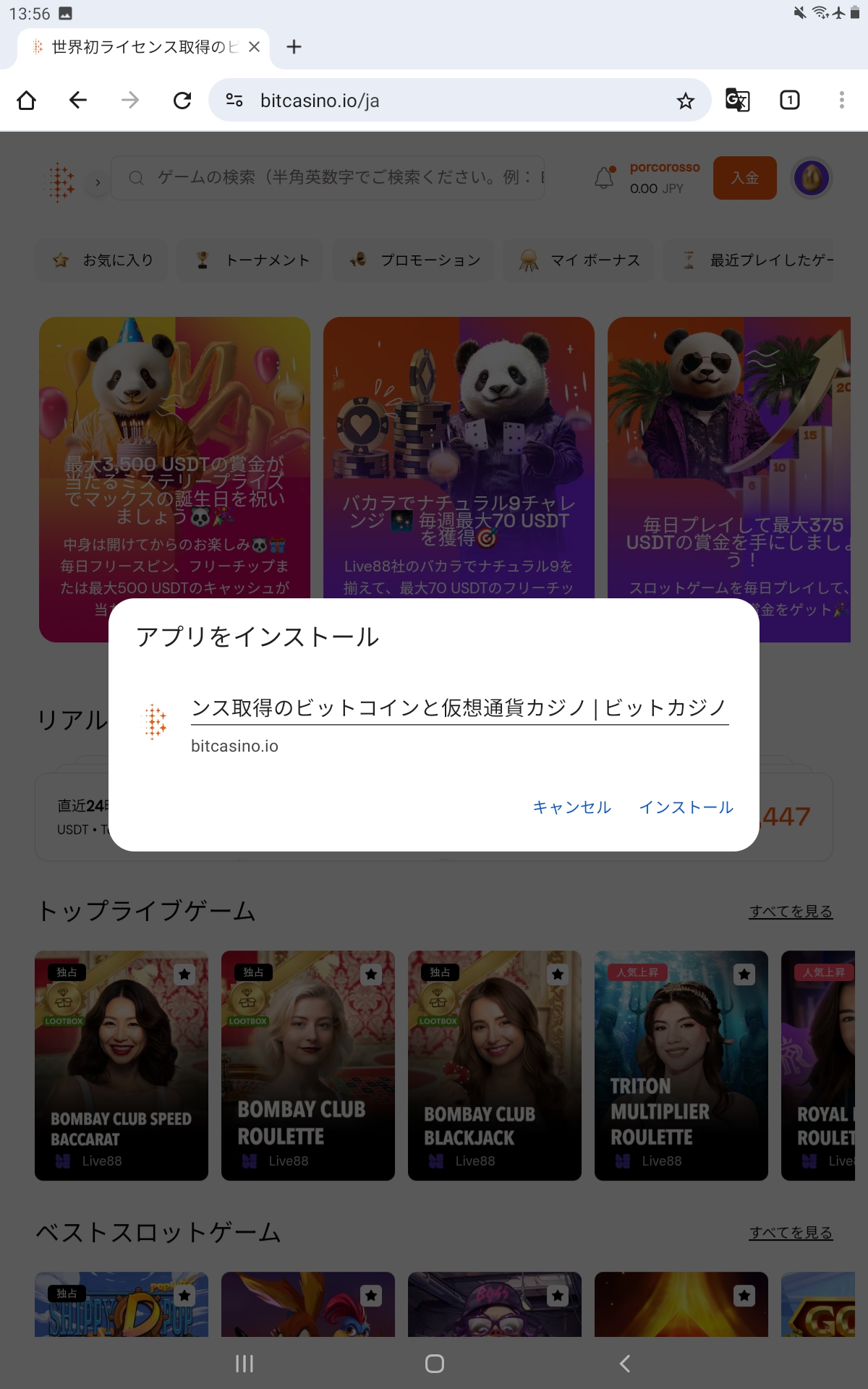Open the Chrome three-dot menu

pyautogui.click(x=841, y=100)
